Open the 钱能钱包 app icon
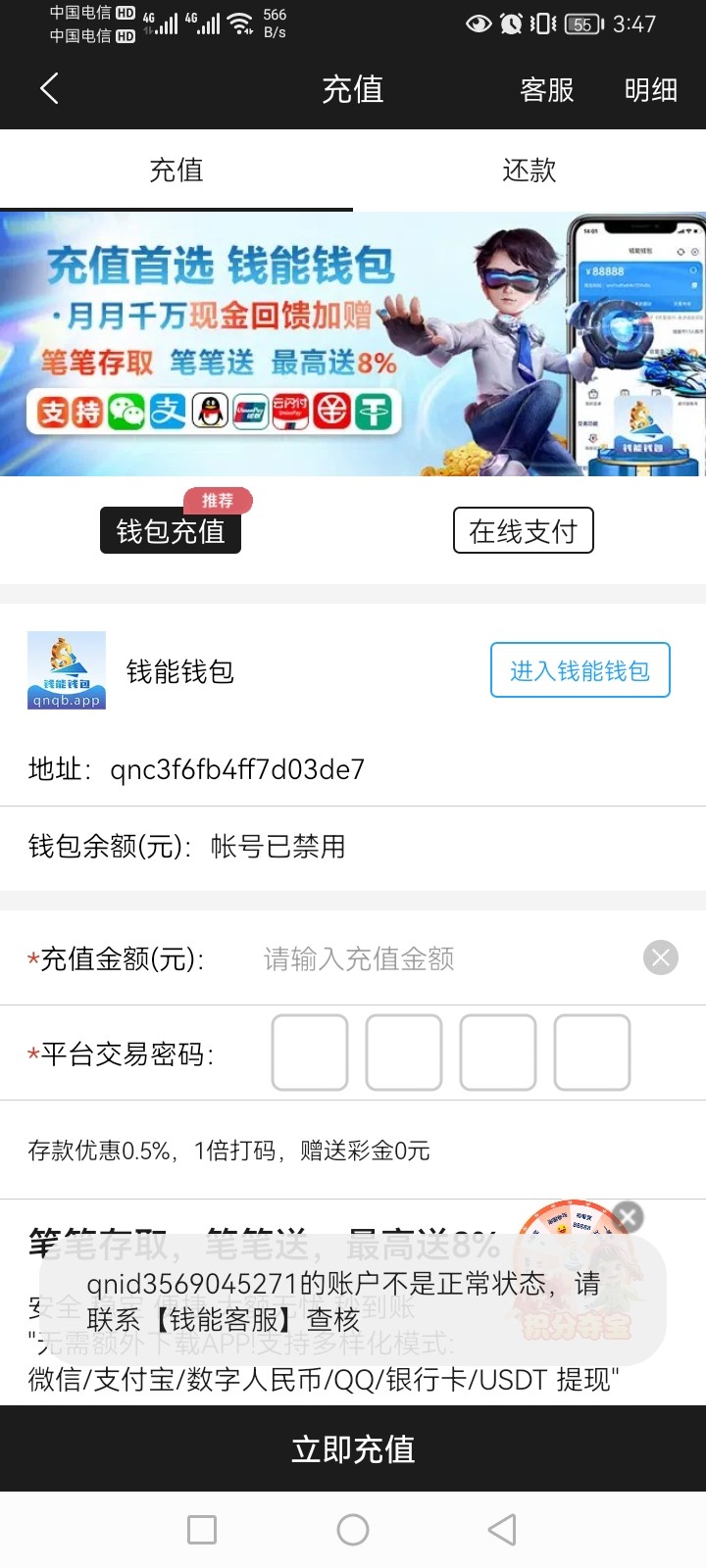 tap(66, 670)
